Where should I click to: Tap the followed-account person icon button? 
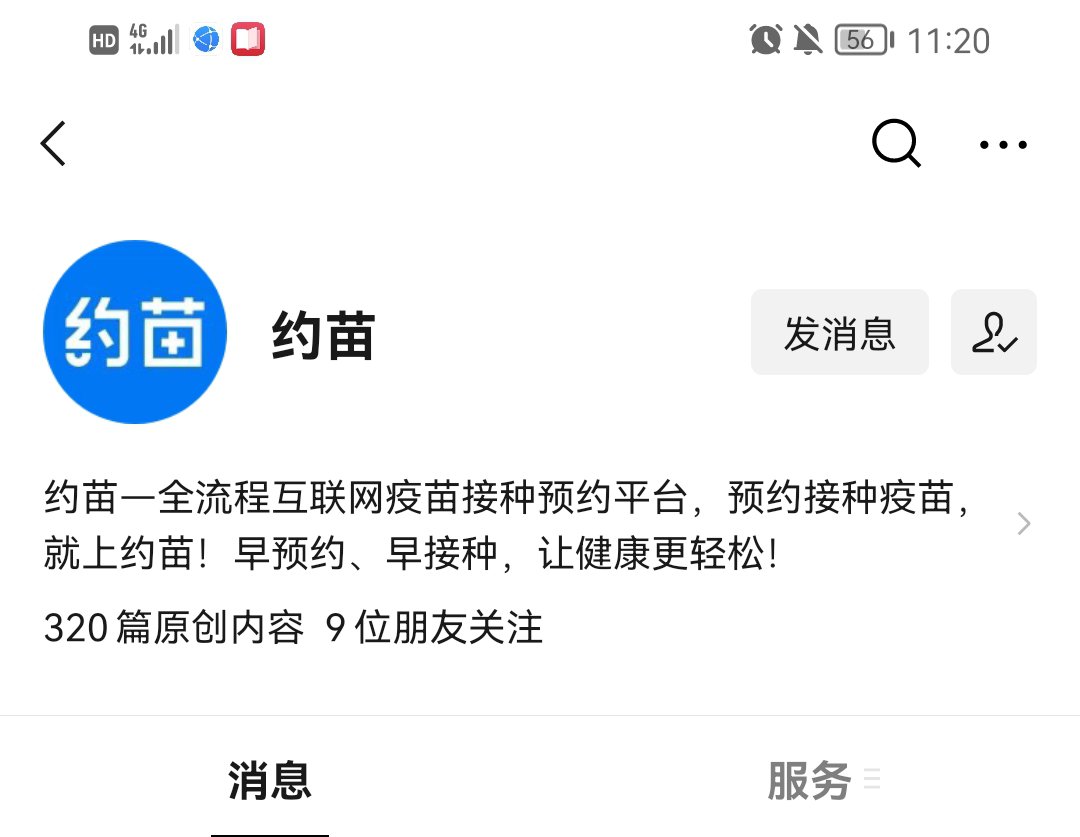coord(993,333)
